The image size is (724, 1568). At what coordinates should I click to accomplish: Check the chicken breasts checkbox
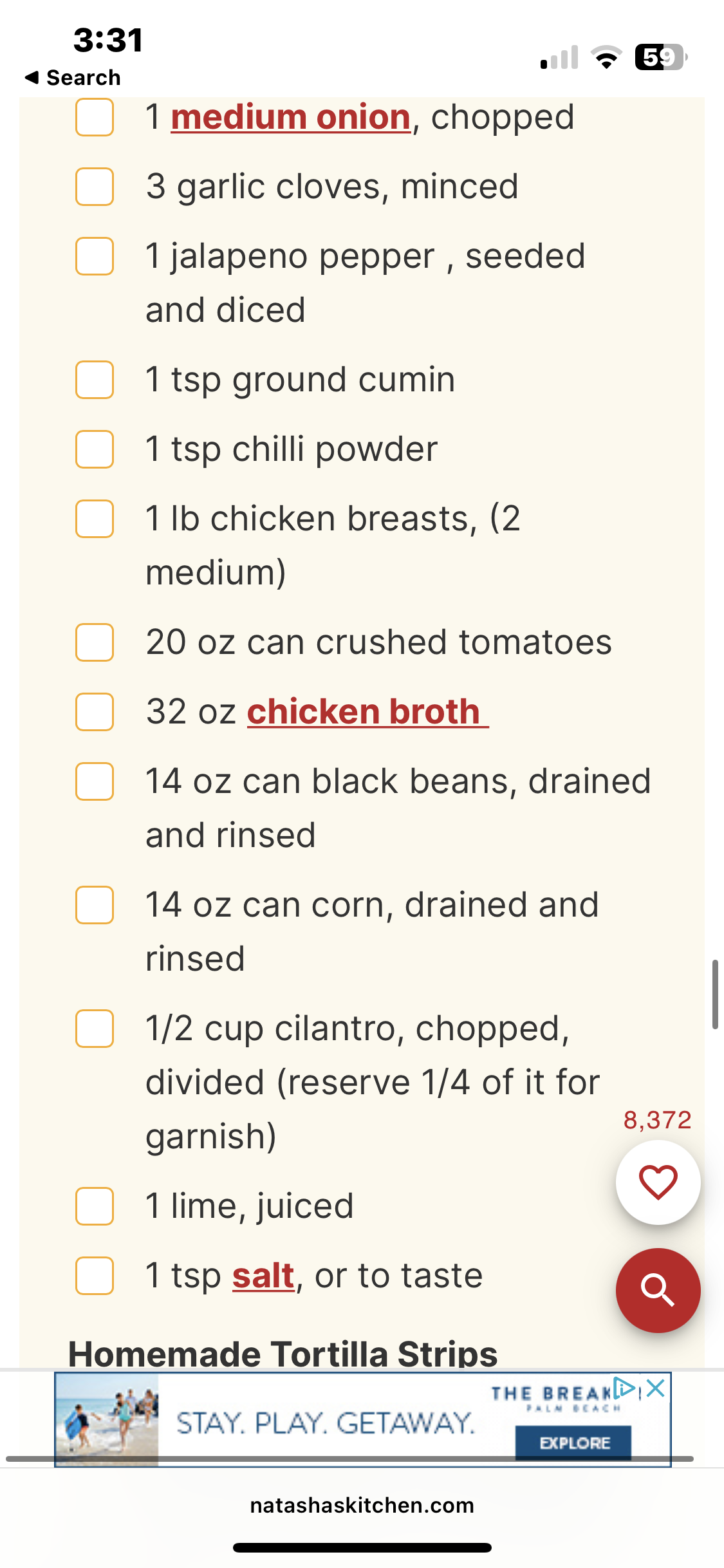point(95,519)
